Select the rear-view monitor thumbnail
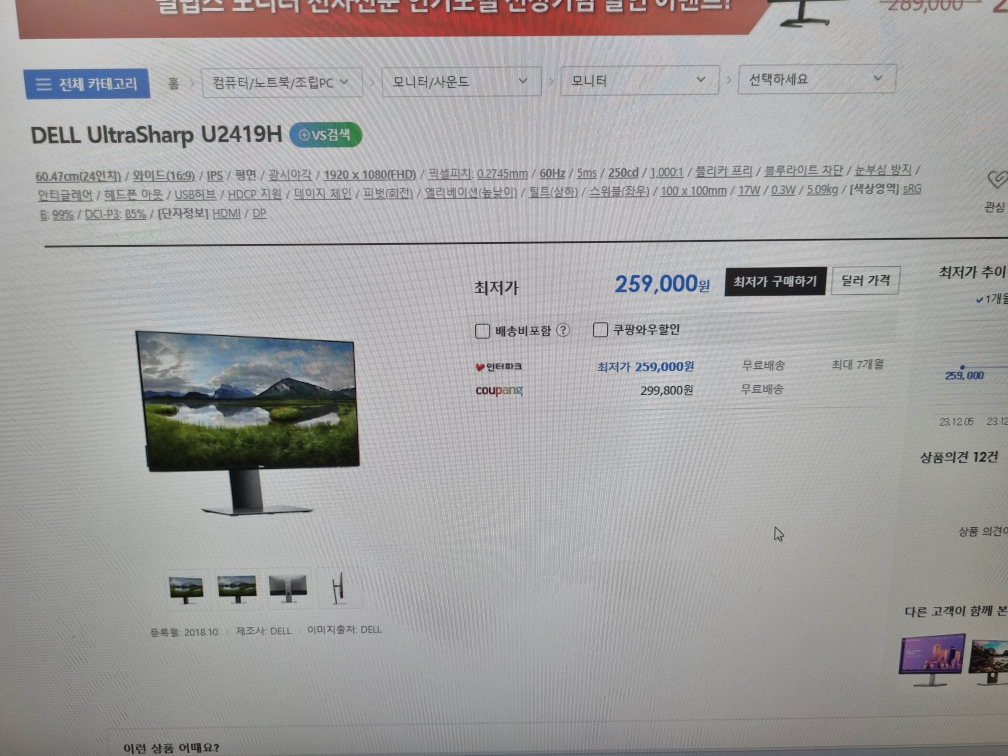Viewport: 1008px width, 756px height. point(287,589)
